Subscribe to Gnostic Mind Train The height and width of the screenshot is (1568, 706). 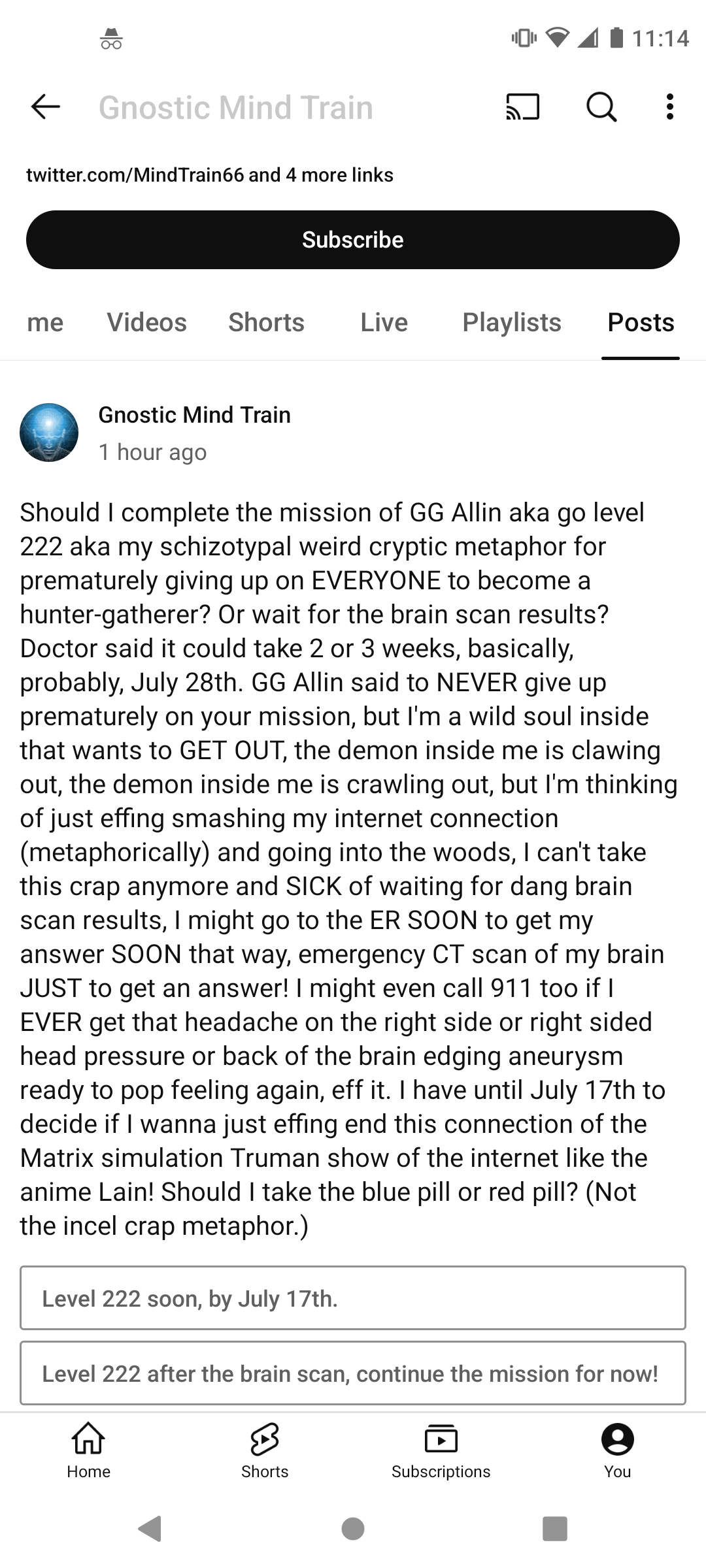353,240
